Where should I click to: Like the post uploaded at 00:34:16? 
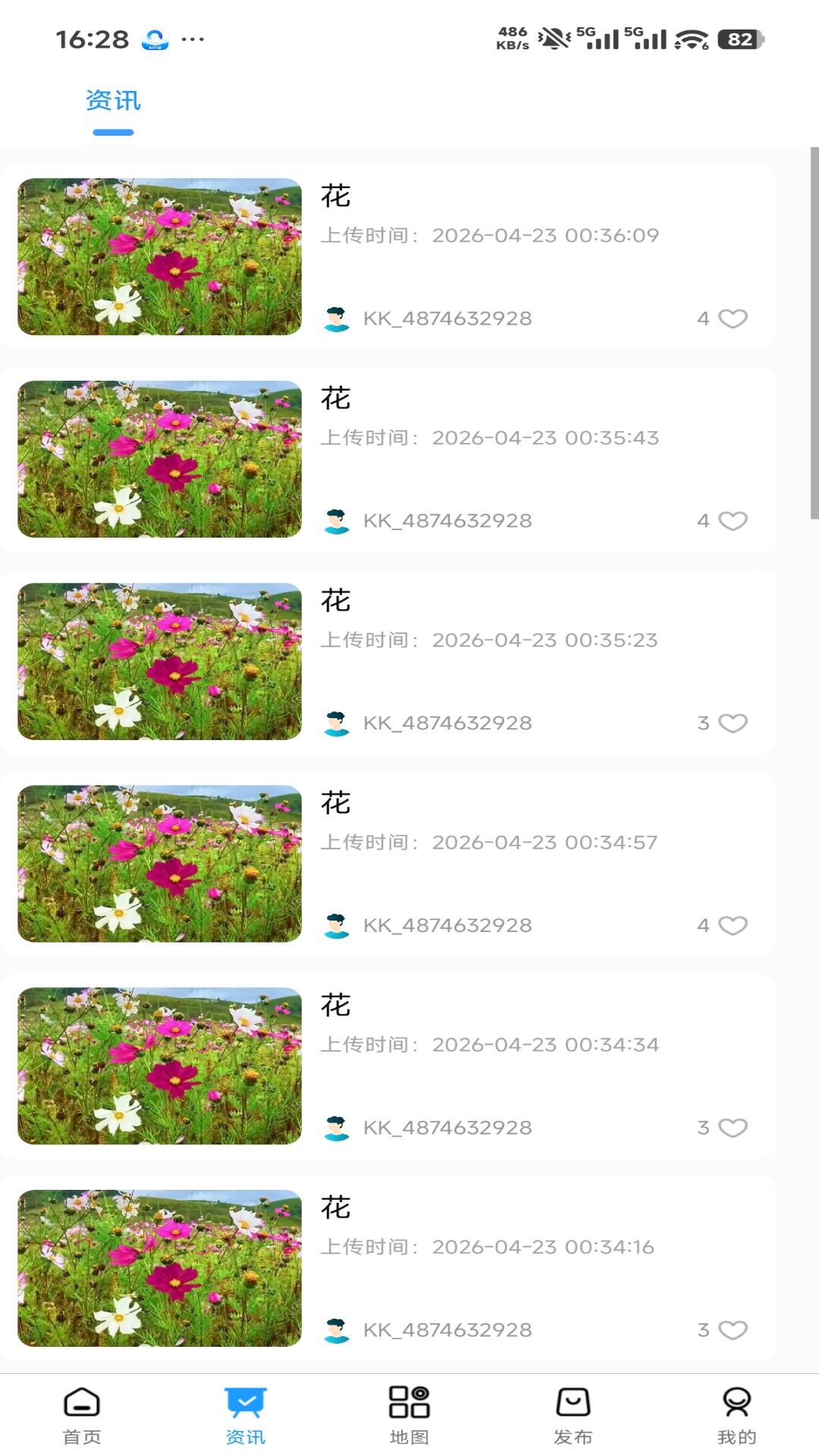733,1330
